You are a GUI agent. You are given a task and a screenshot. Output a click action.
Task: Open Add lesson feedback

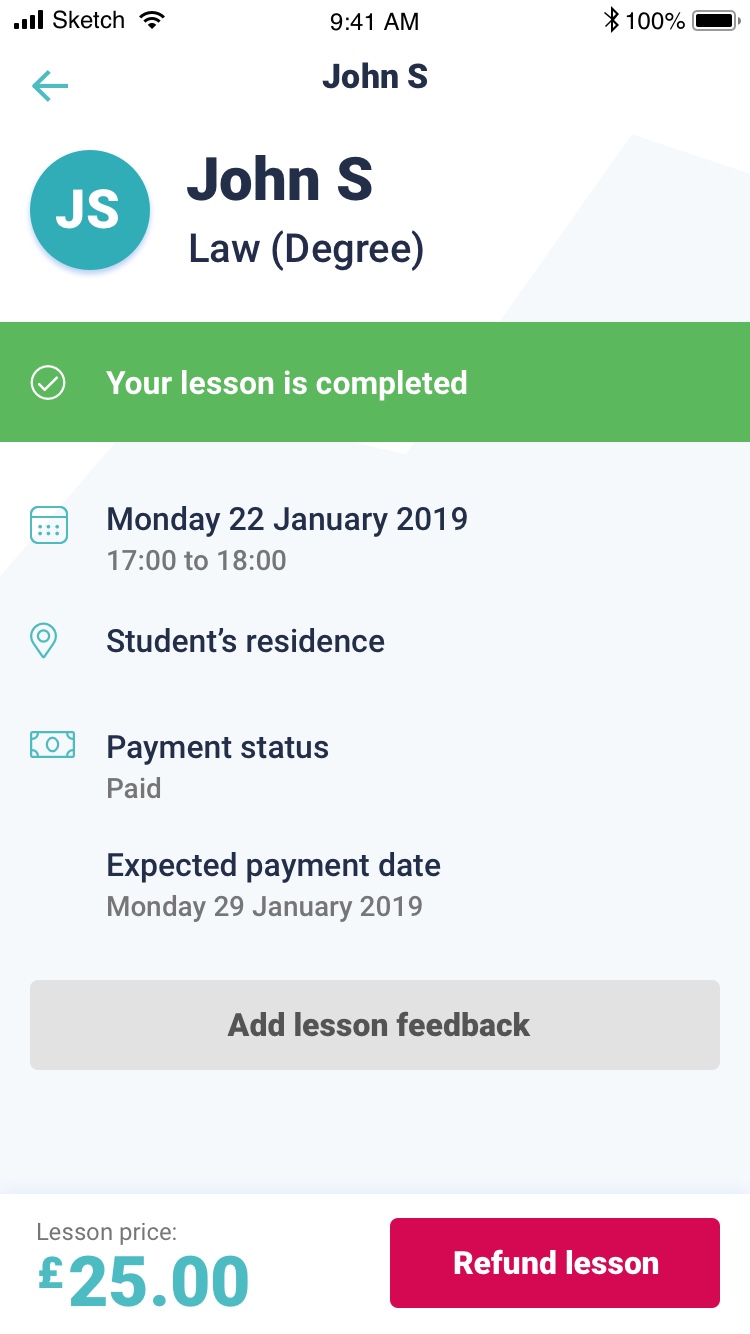tap(375, 1025)
